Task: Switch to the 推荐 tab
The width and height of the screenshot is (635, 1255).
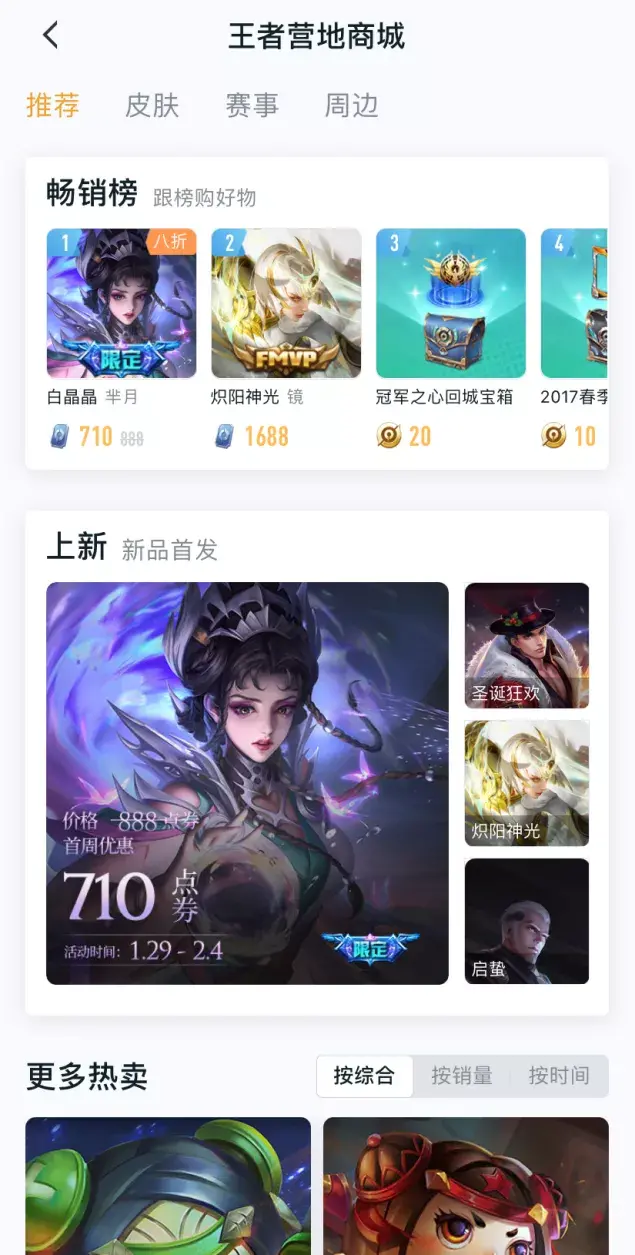Action: click(x=53, y=105)
